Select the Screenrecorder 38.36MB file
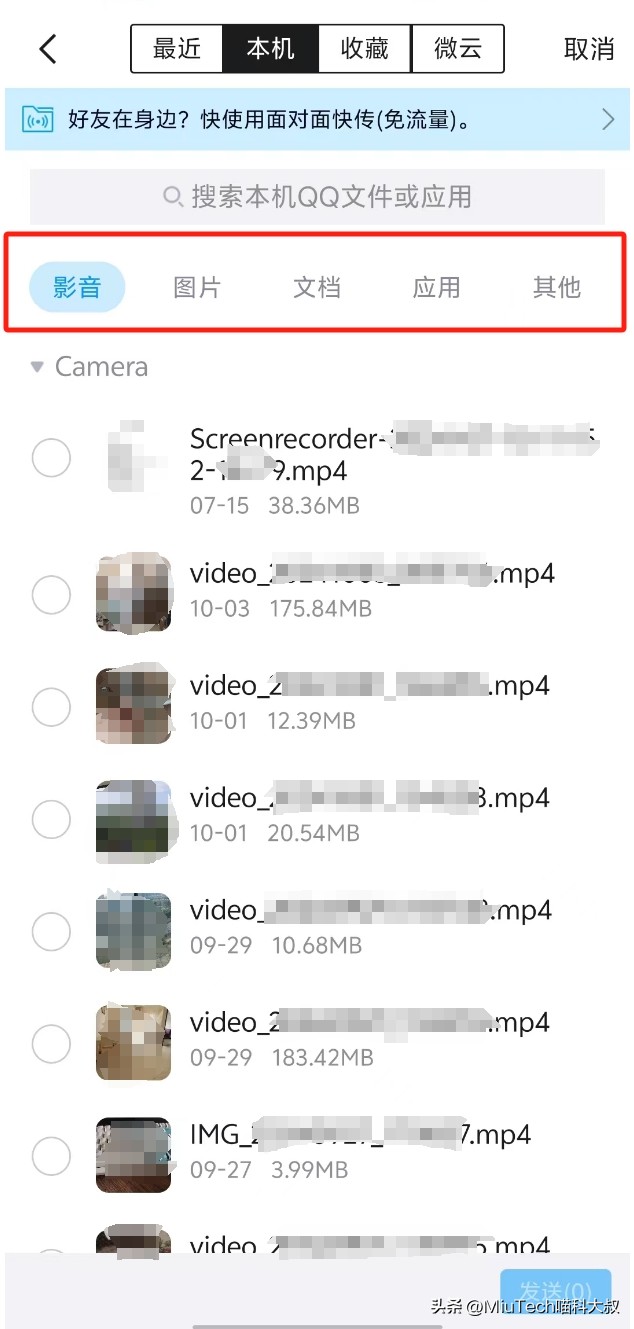 coord(51,459)
